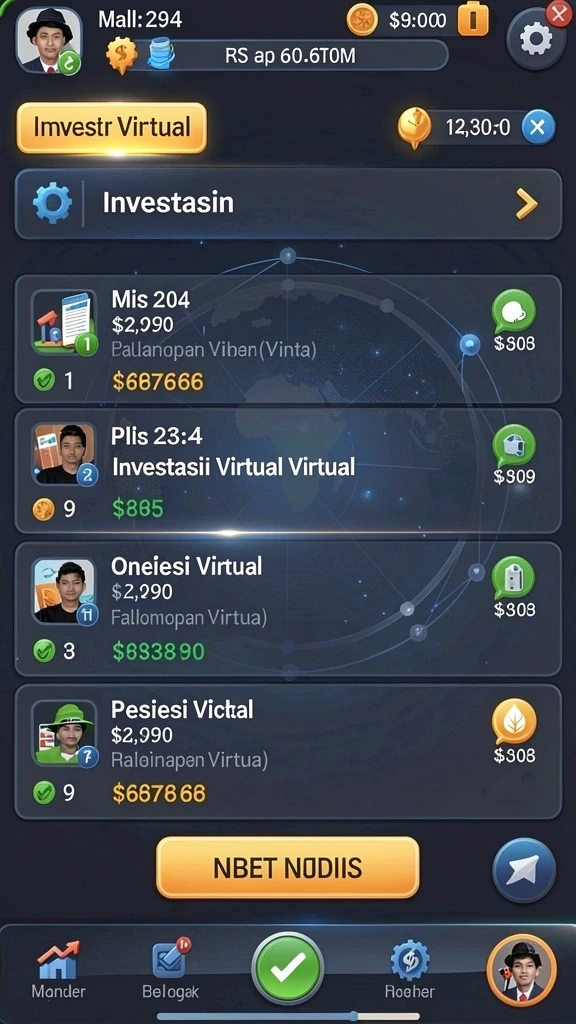Viewport: 576px width, 1024px height.
Task: Switch to the Monder tab
Action: coord(58,970)
